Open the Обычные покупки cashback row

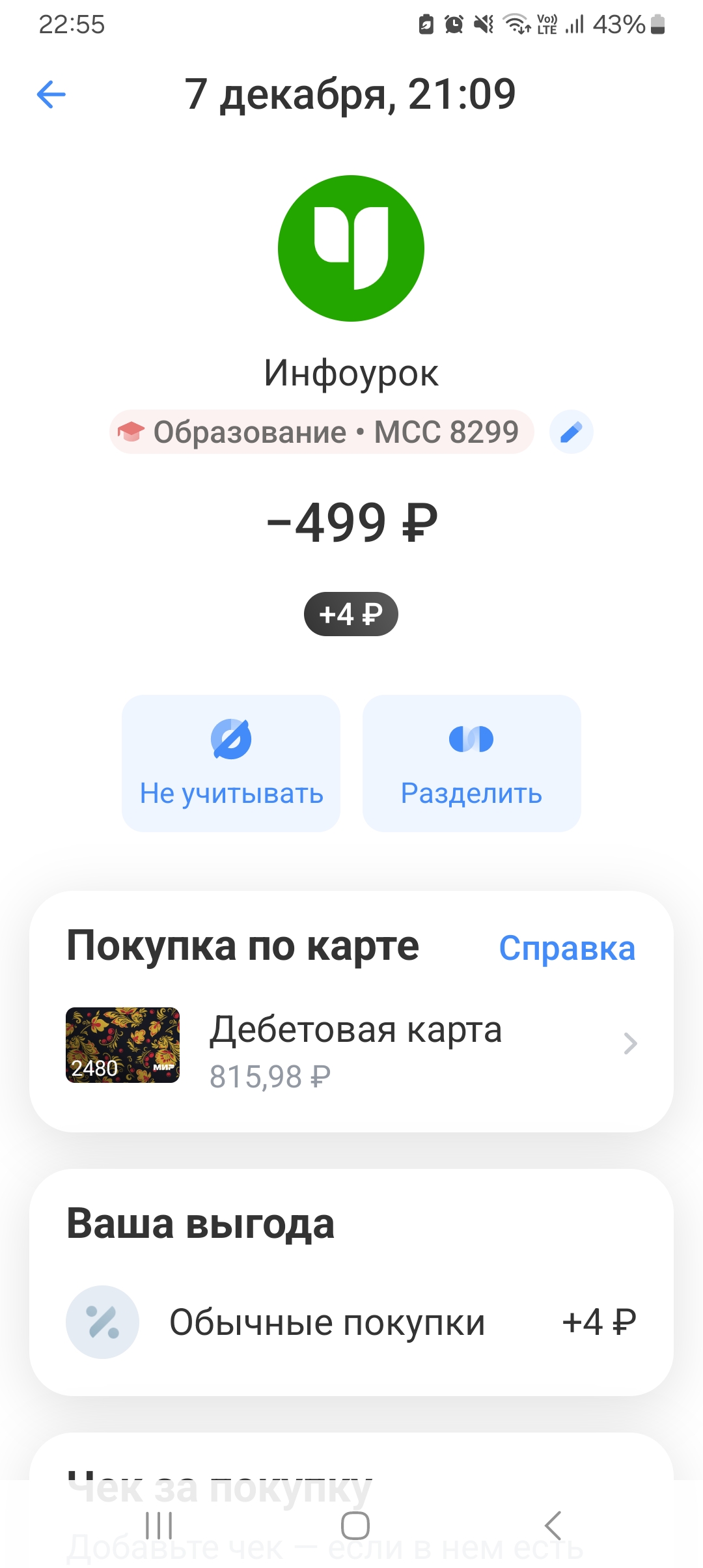(351, 1322)
